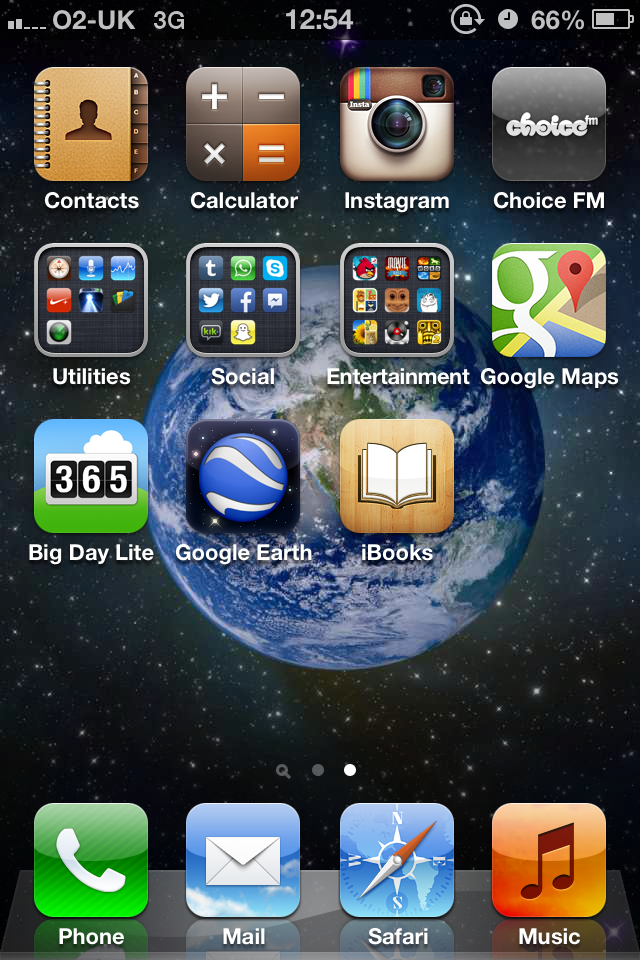
Task: Launch Google Earth
Action: coord(243,477)
